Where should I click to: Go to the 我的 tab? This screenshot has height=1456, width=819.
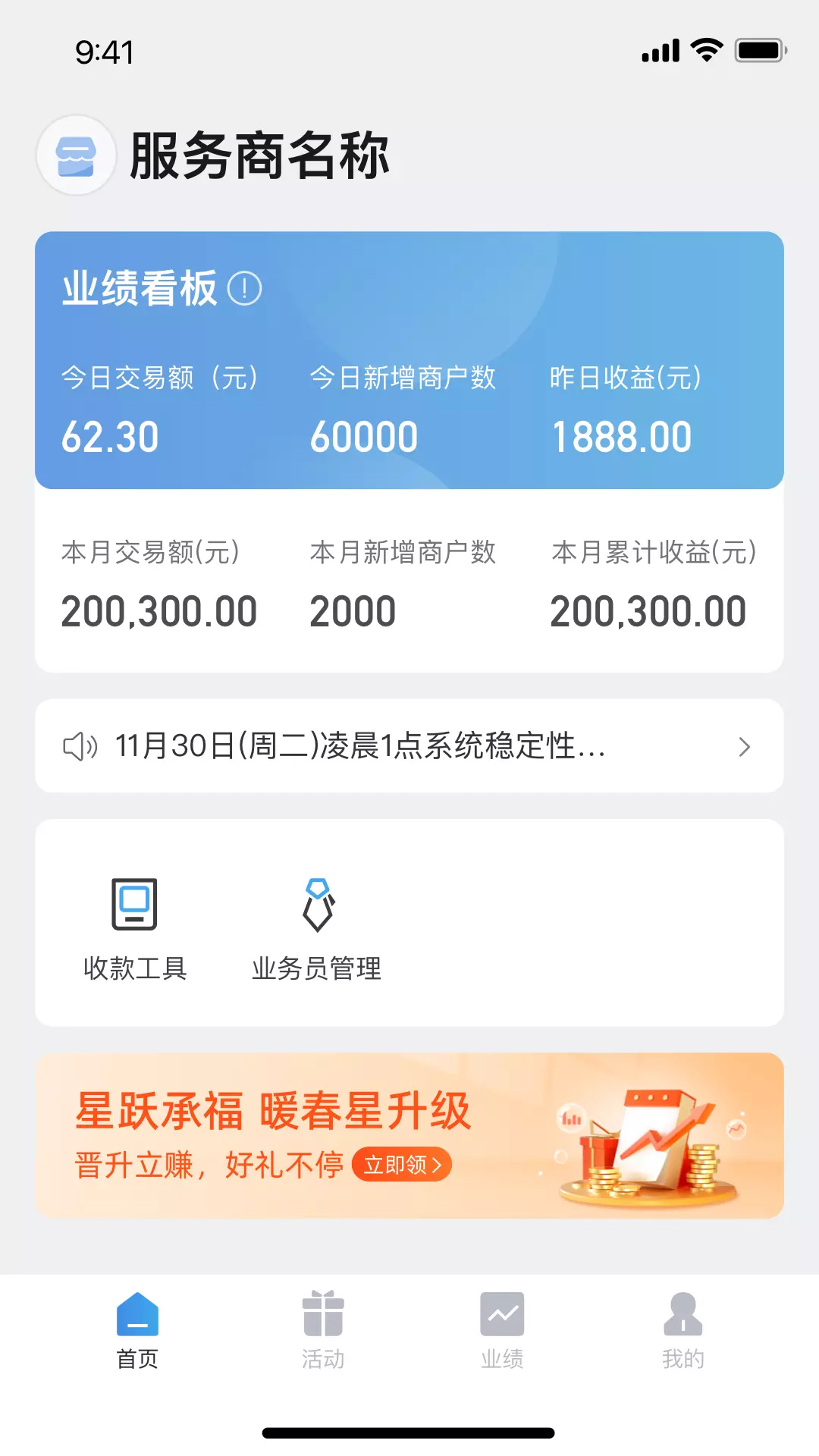click(682, 1330)
